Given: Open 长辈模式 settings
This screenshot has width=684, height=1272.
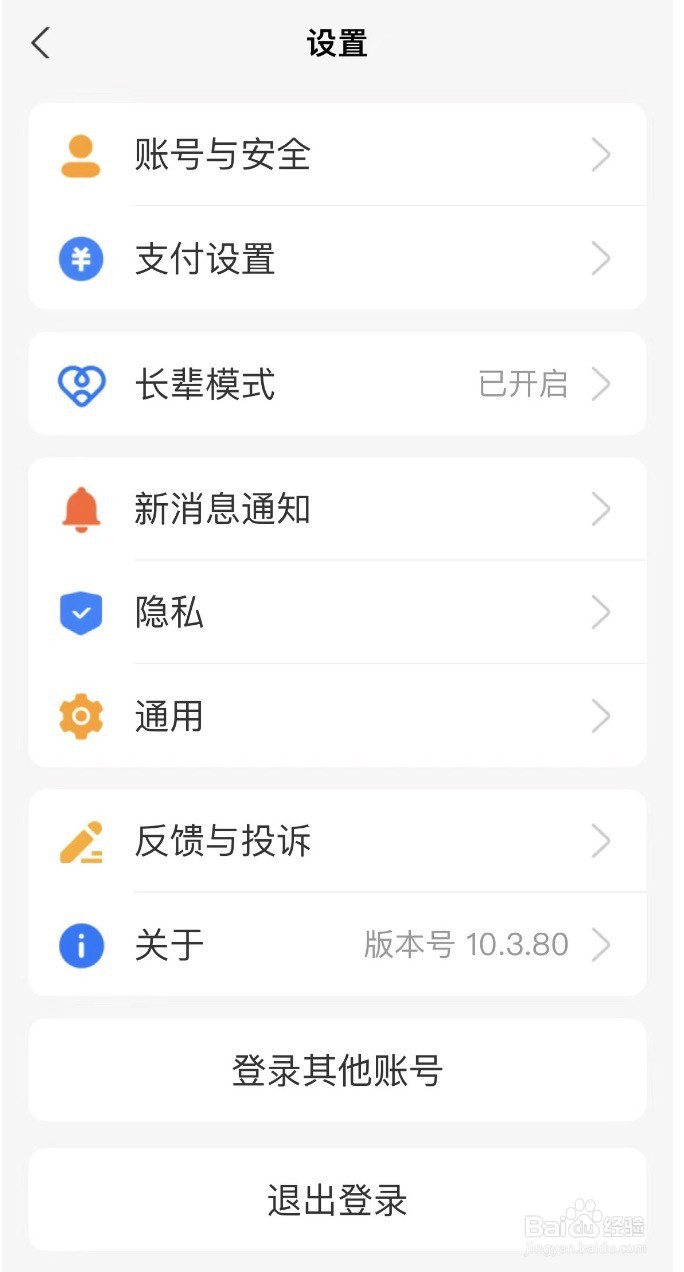Looking at the screenshot, I should tap(337, 384).
